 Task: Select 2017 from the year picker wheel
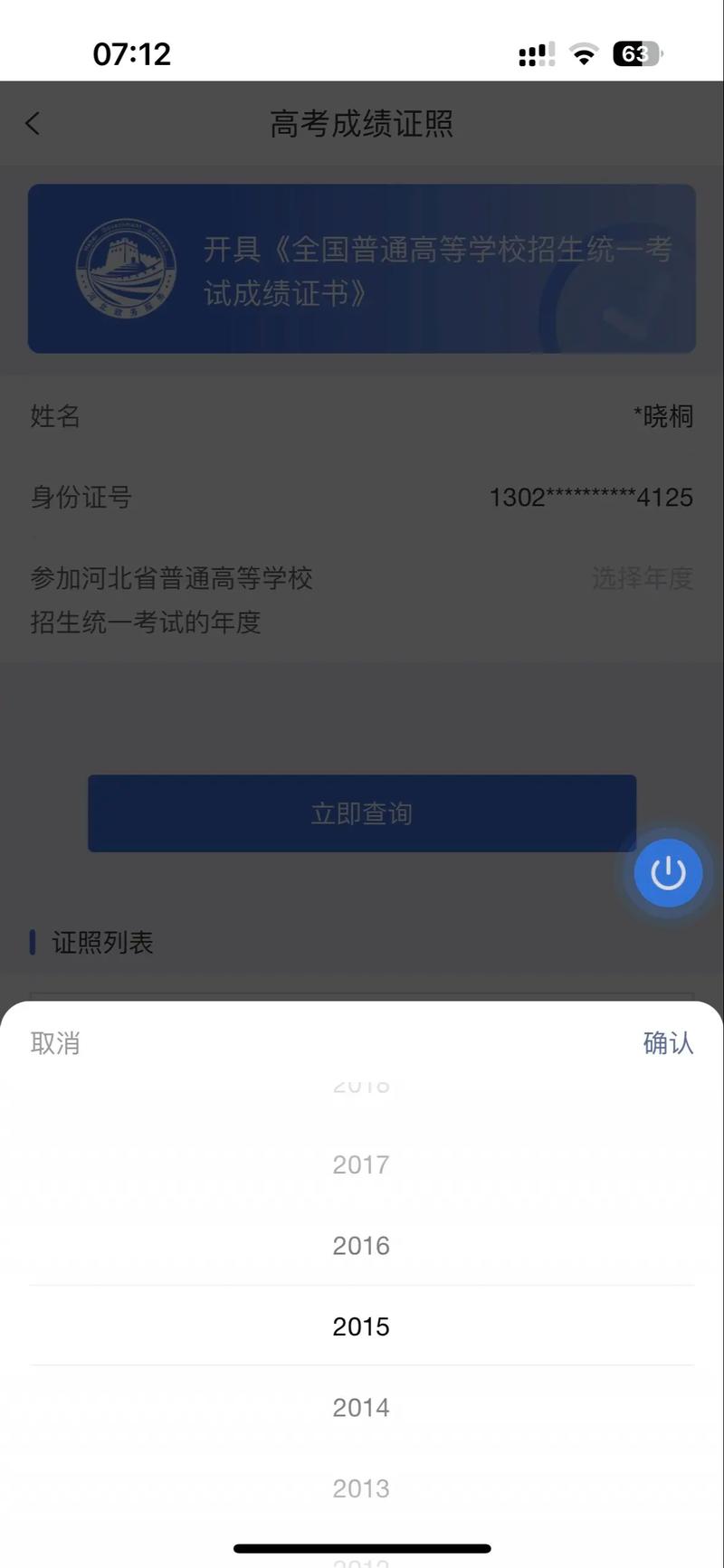[361, 1164]
